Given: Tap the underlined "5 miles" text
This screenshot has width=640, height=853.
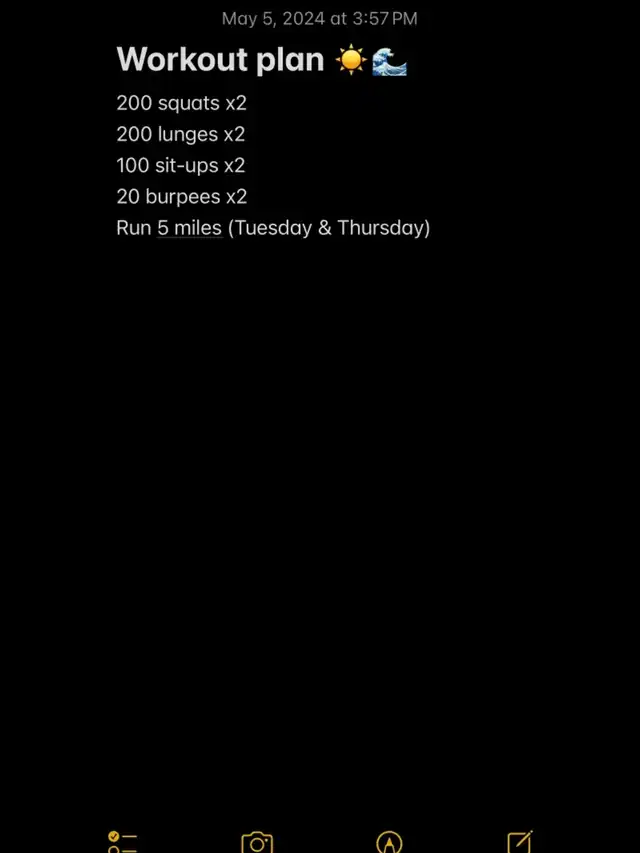Looking at the screenshot, I should (x=189, y=227).
